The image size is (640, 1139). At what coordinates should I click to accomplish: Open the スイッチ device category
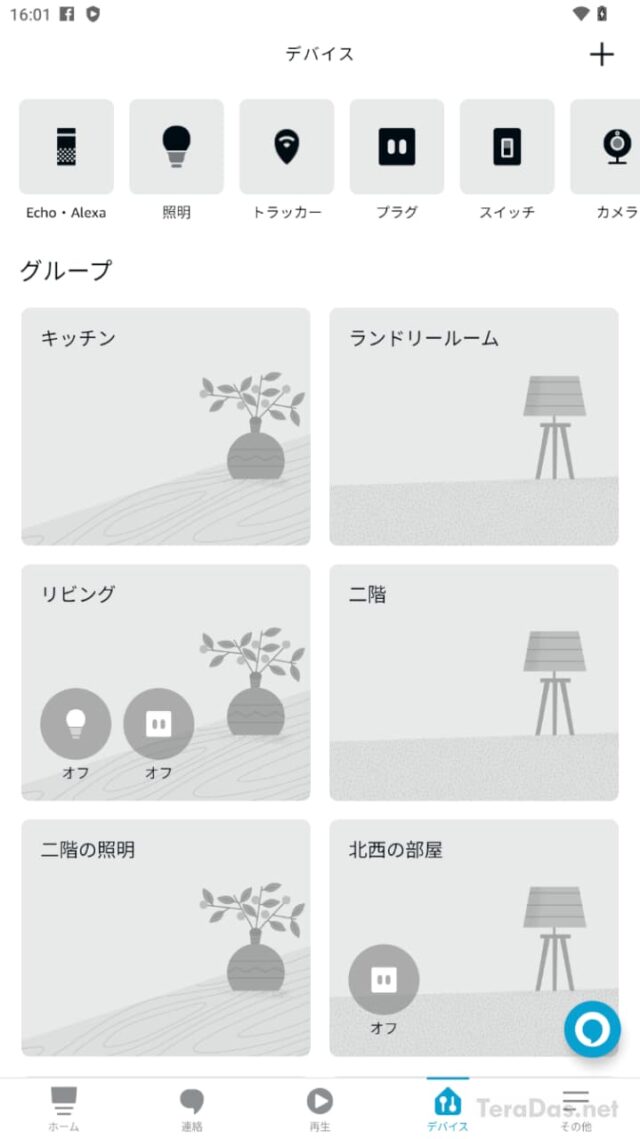pyautogui.click(x=506, y=147)
